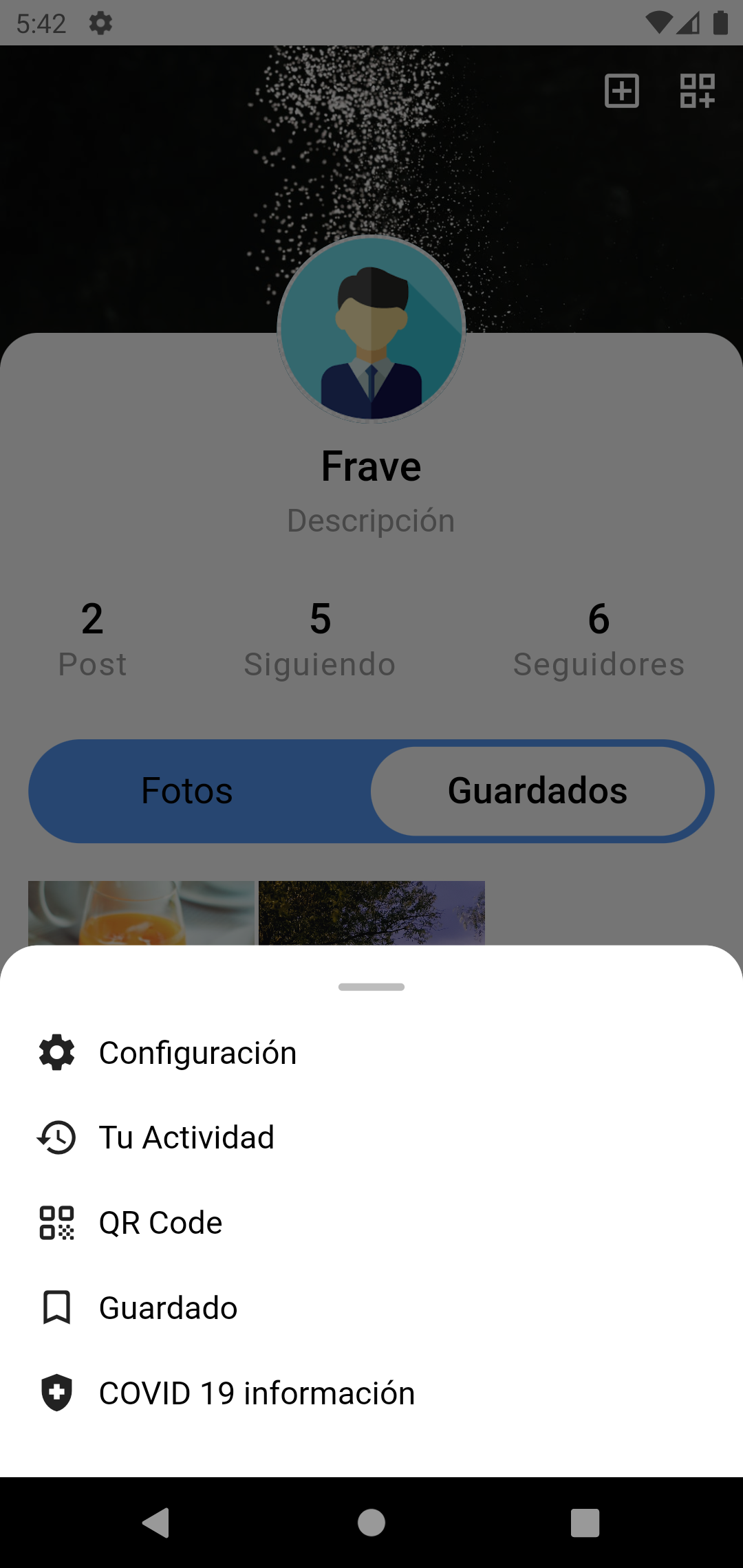Open the Guardado option
The height and width of the screenshot is (1568, 743).
point(168,1308)
